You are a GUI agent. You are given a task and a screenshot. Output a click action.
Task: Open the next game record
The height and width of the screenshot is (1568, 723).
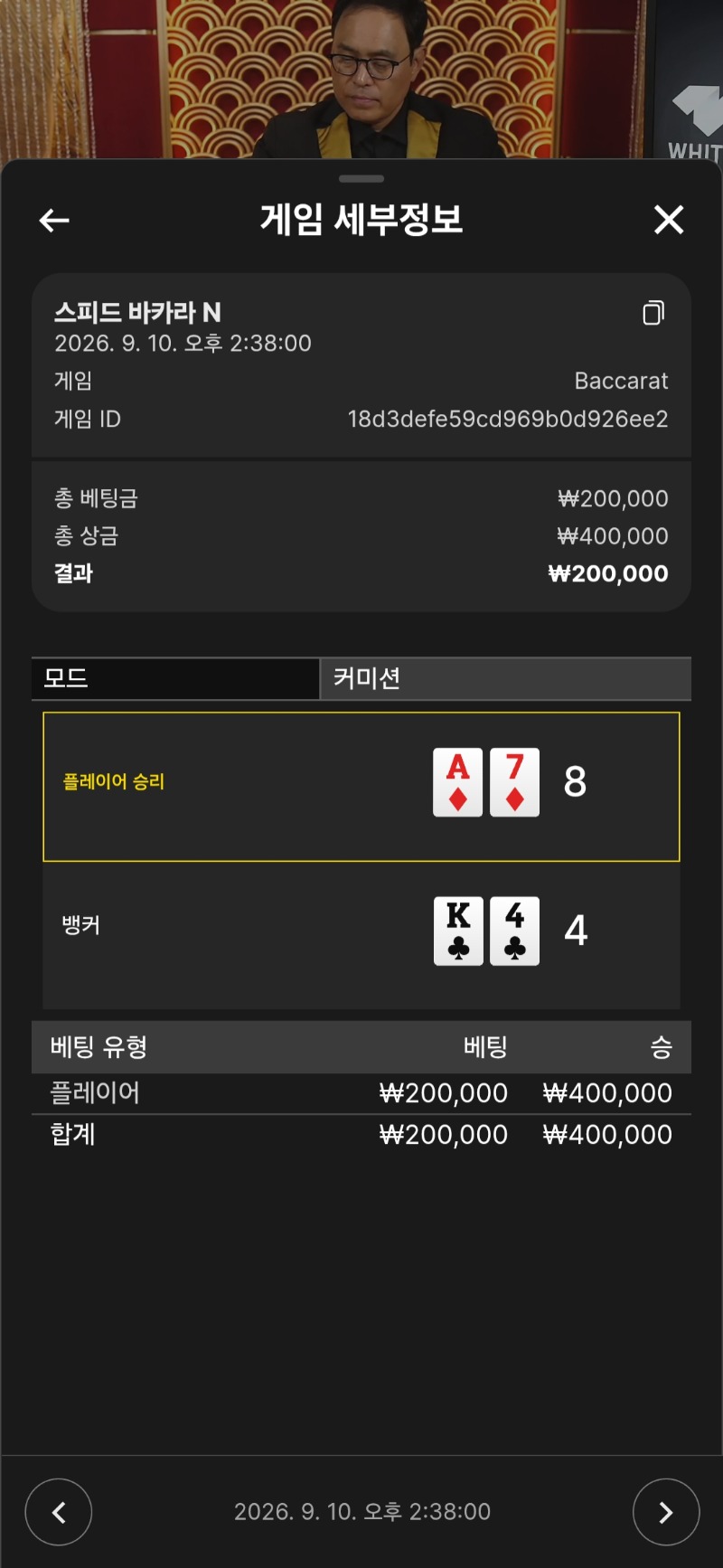666,1512
